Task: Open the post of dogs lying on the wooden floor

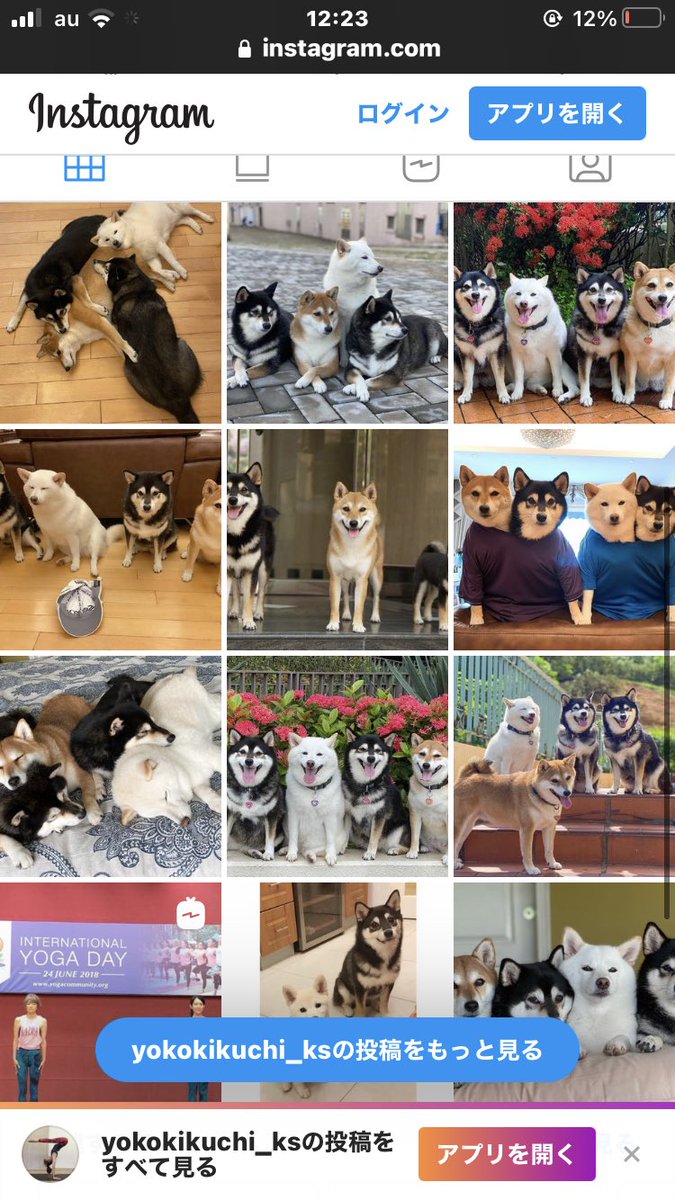Action: [110, 313]
